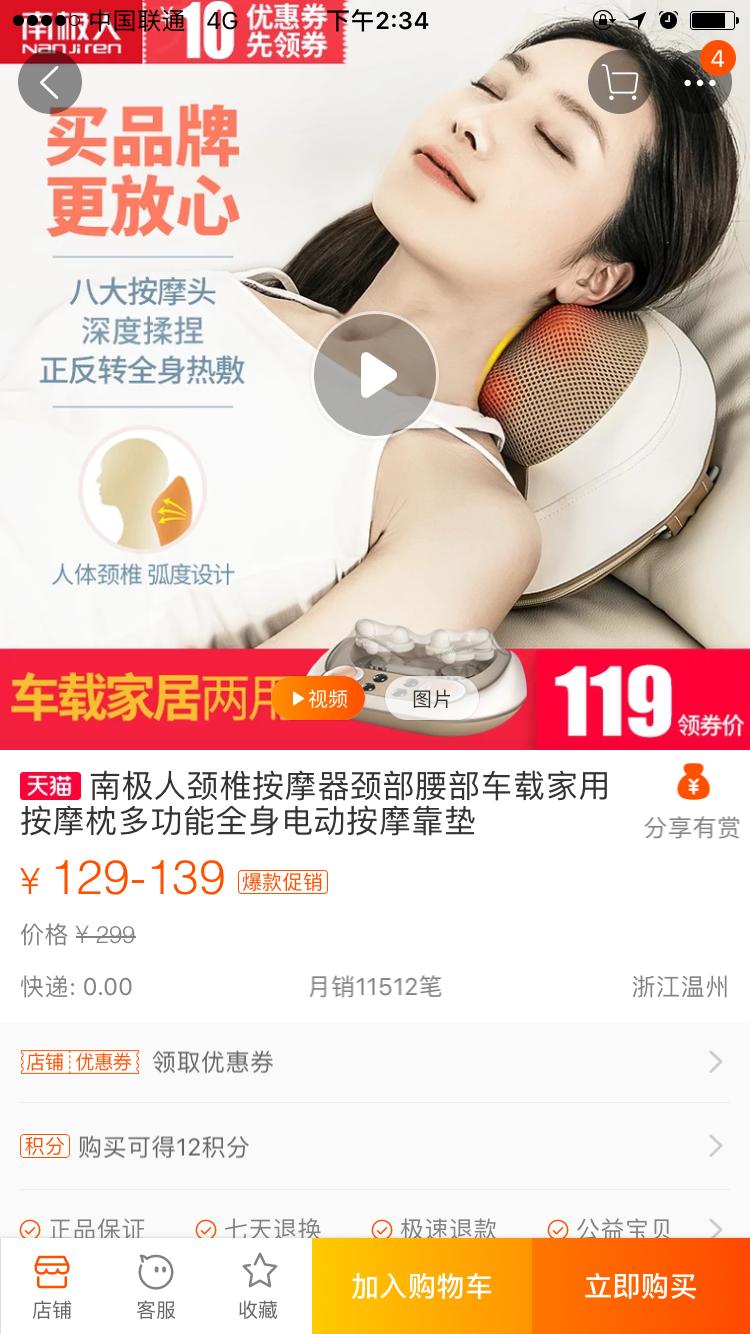Check the 七天退换 return policy item
750x1334 pixels.
tap(262, 1227)
